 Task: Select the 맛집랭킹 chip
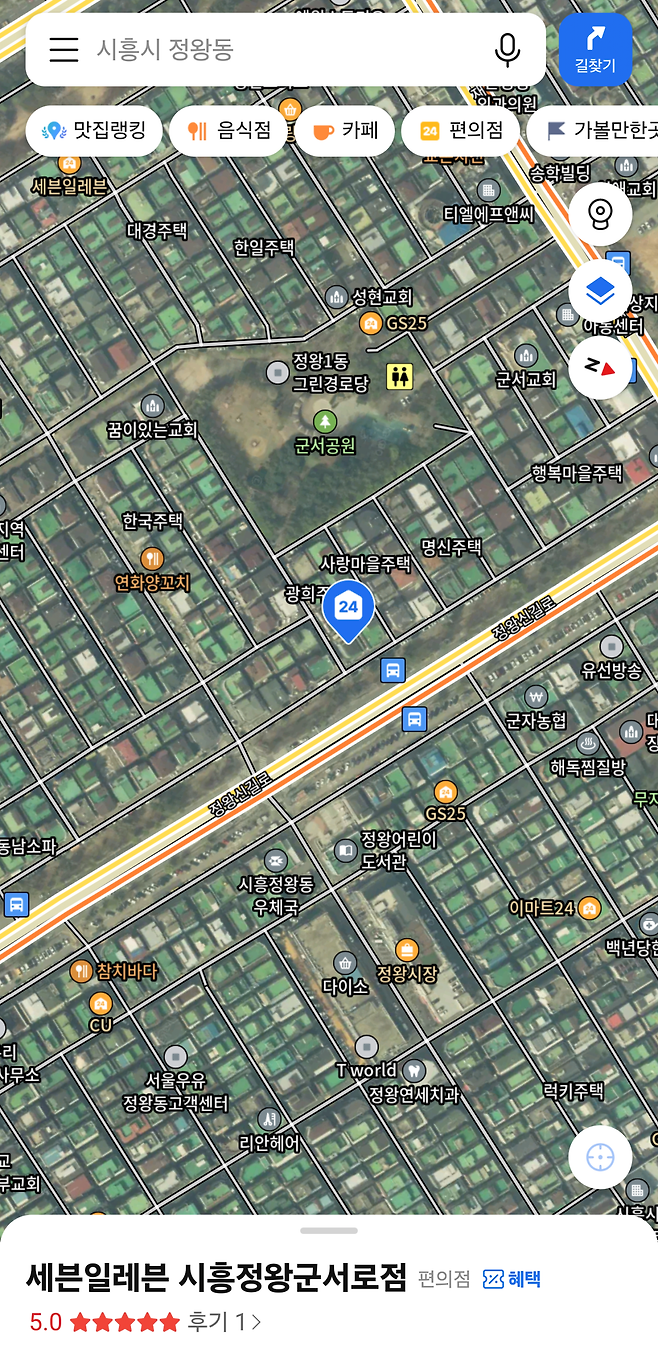[x=94, y=131]
